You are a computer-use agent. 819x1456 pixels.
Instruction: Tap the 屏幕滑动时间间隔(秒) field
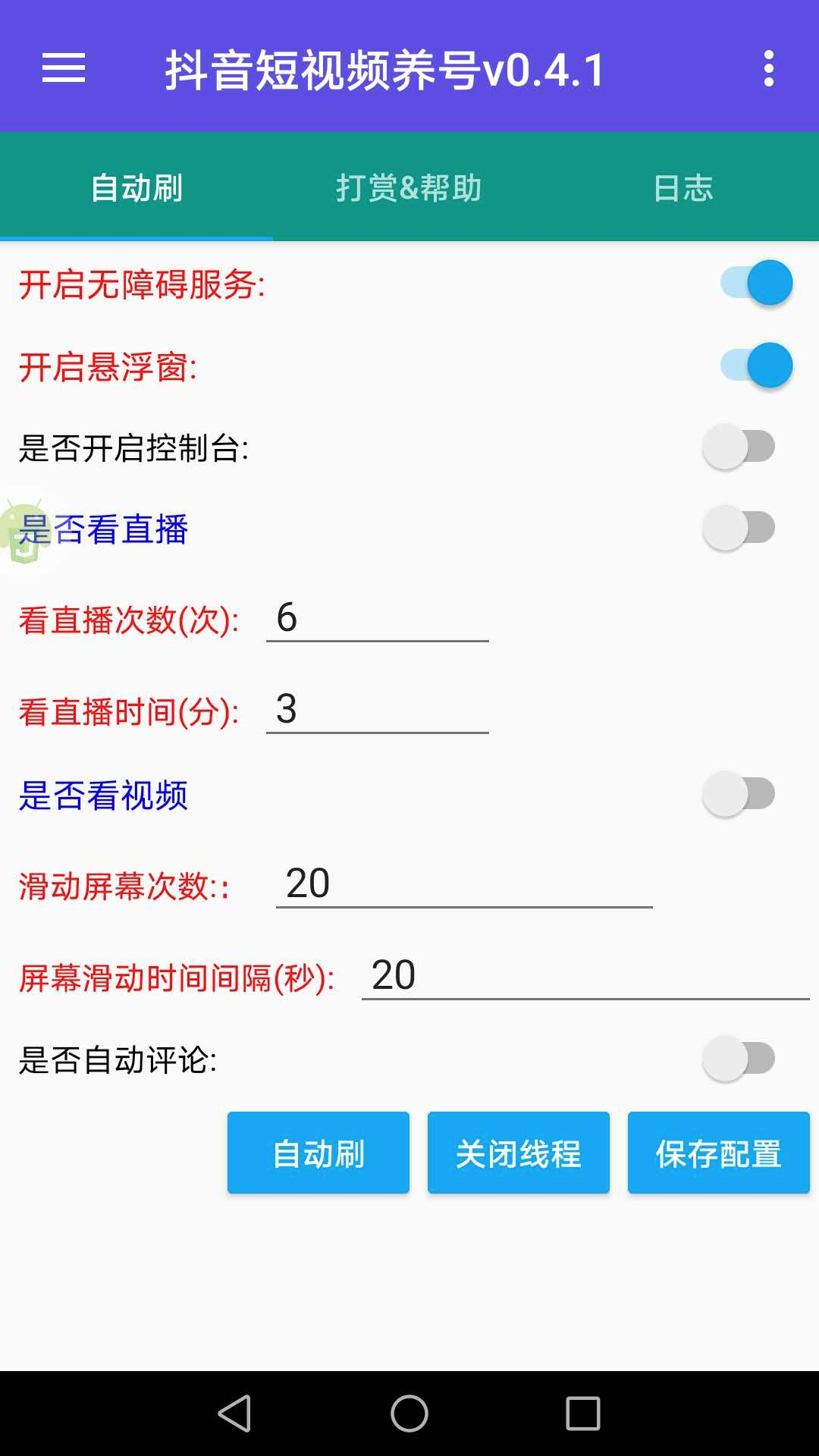(x=585, y=976)
